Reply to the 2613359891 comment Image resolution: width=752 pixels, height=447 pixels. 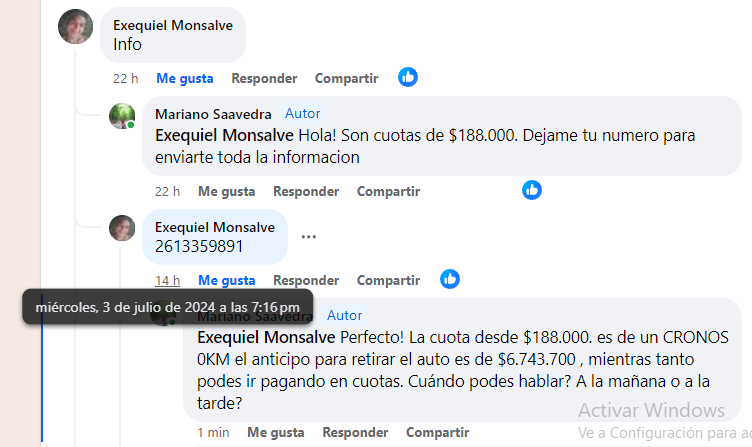pos(306,280)
